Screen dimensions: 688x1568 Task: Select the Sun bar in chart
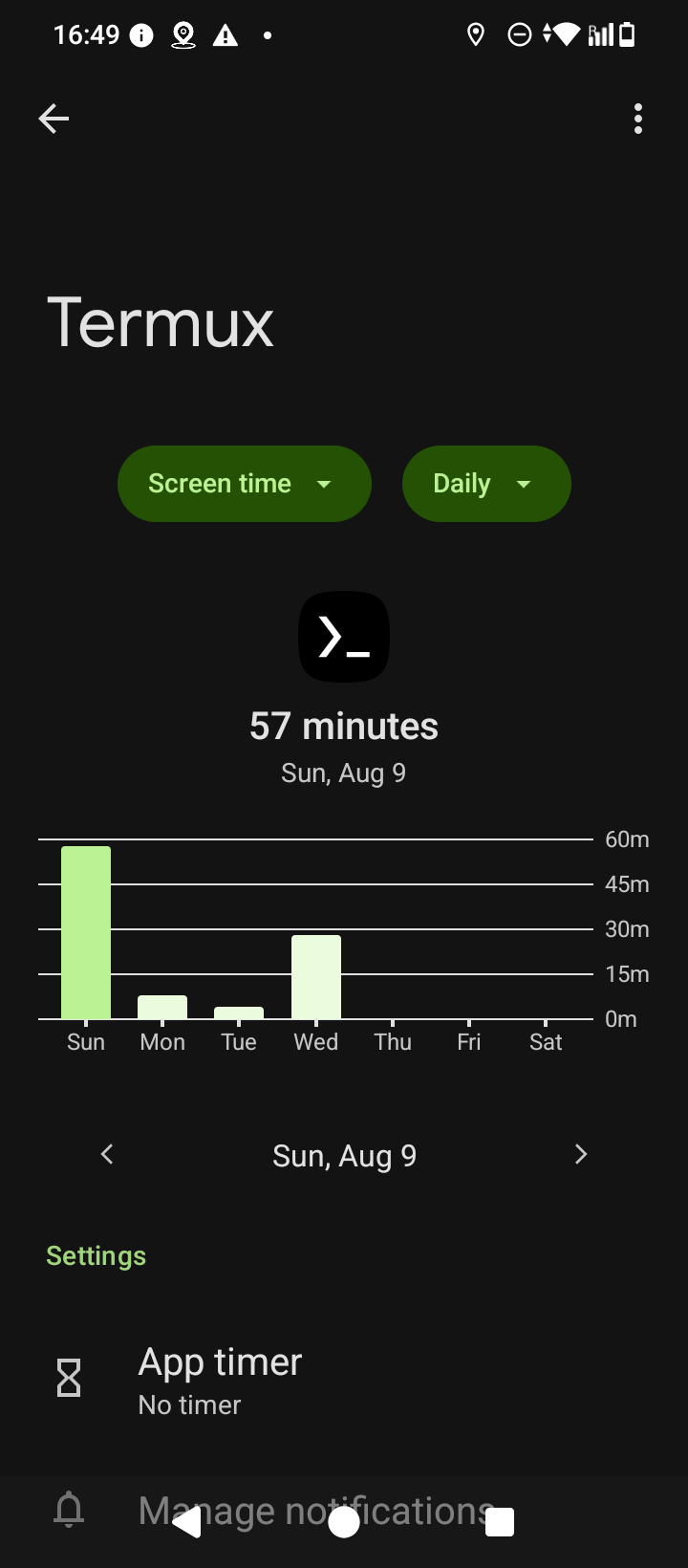(x=86, y=932)
